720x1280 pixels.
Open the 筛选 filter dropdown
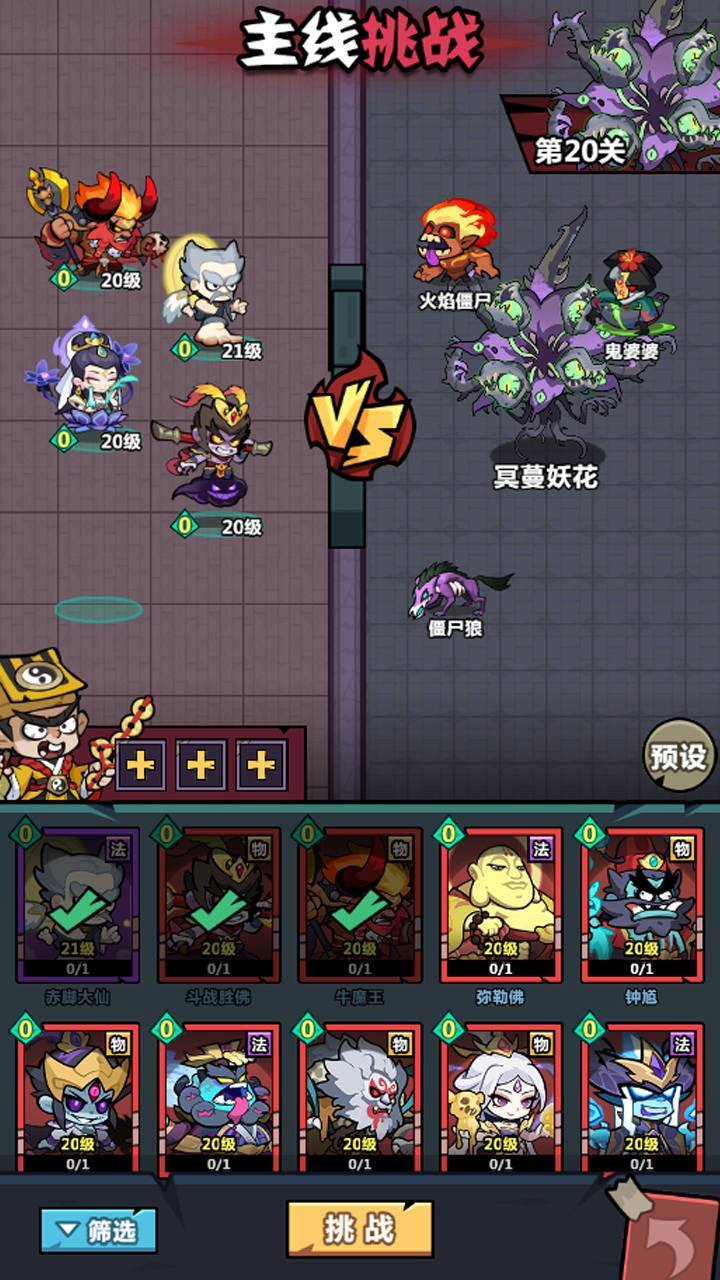[98, 1231]
